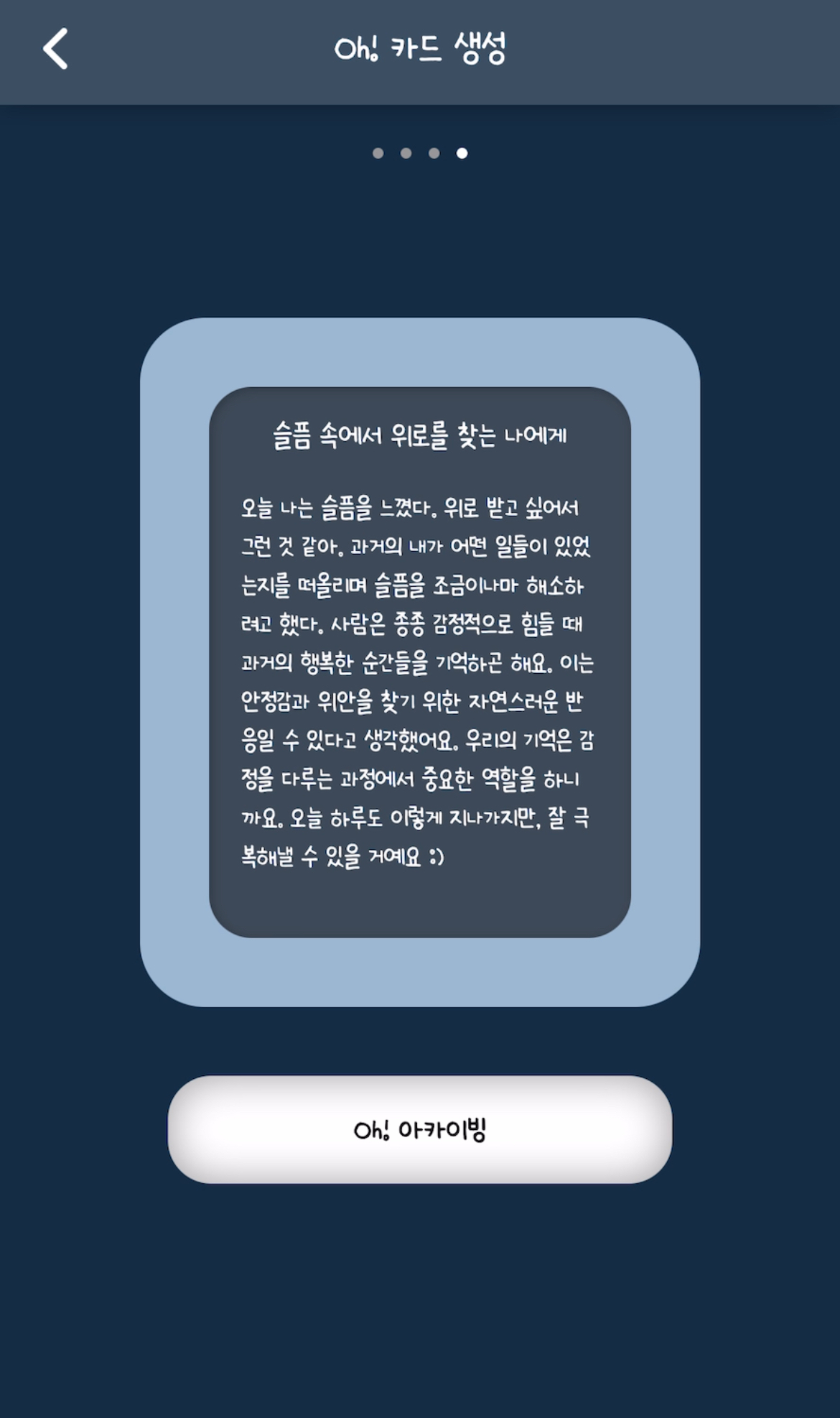Tap the Oh! 아카이빙 button
This screenshot has width=840, height=1418.
[420, 1129]
